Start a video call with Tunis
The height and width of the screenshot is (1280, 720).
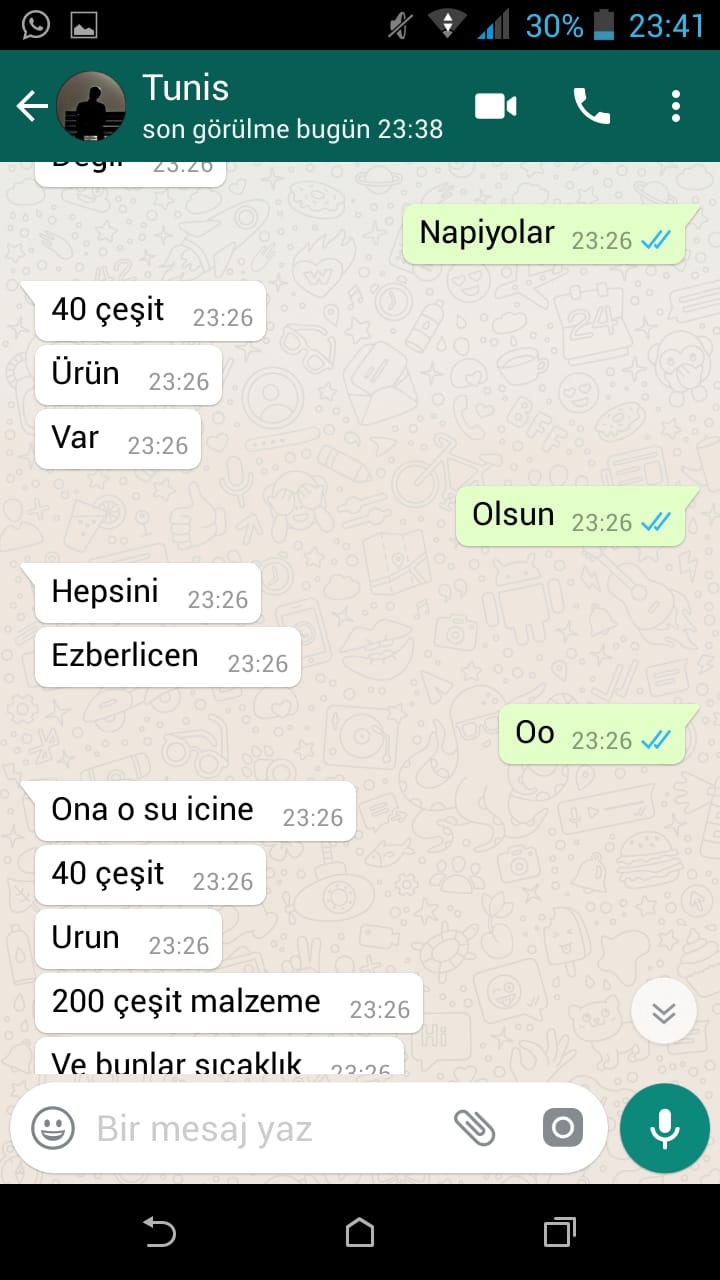click(x=495, y=106)
